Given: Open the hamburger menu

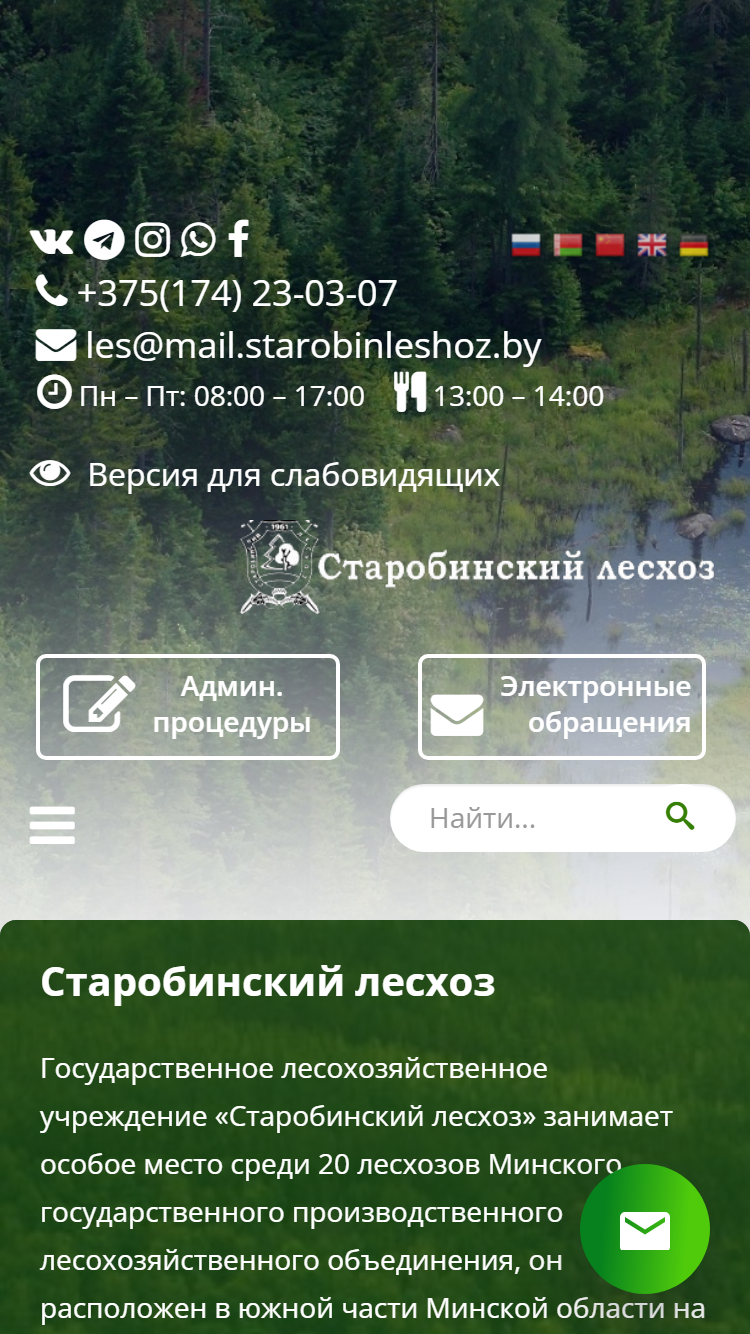Looking at the screenshot, I should pos(52,825).
